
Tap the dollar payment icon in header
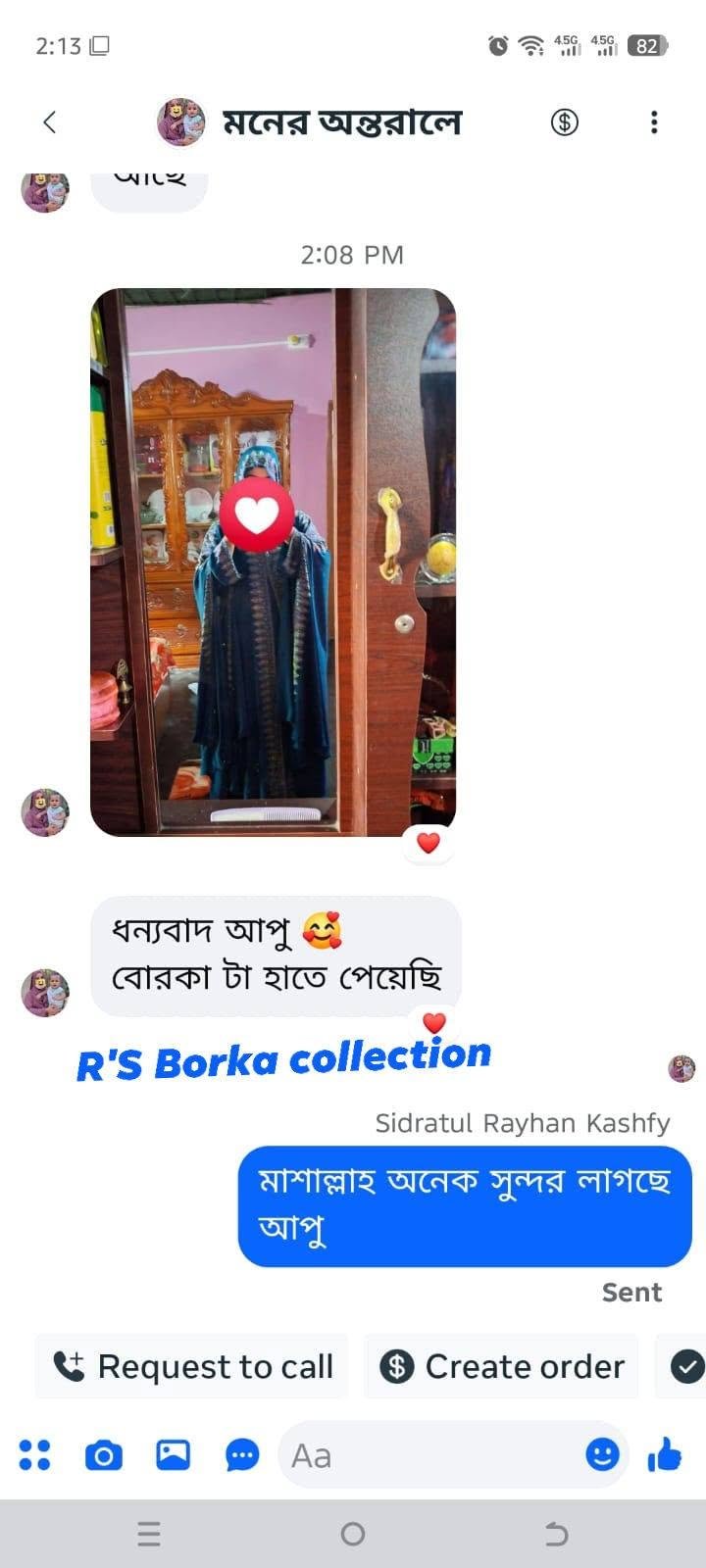pyautogui.click(x=564, y=122)
